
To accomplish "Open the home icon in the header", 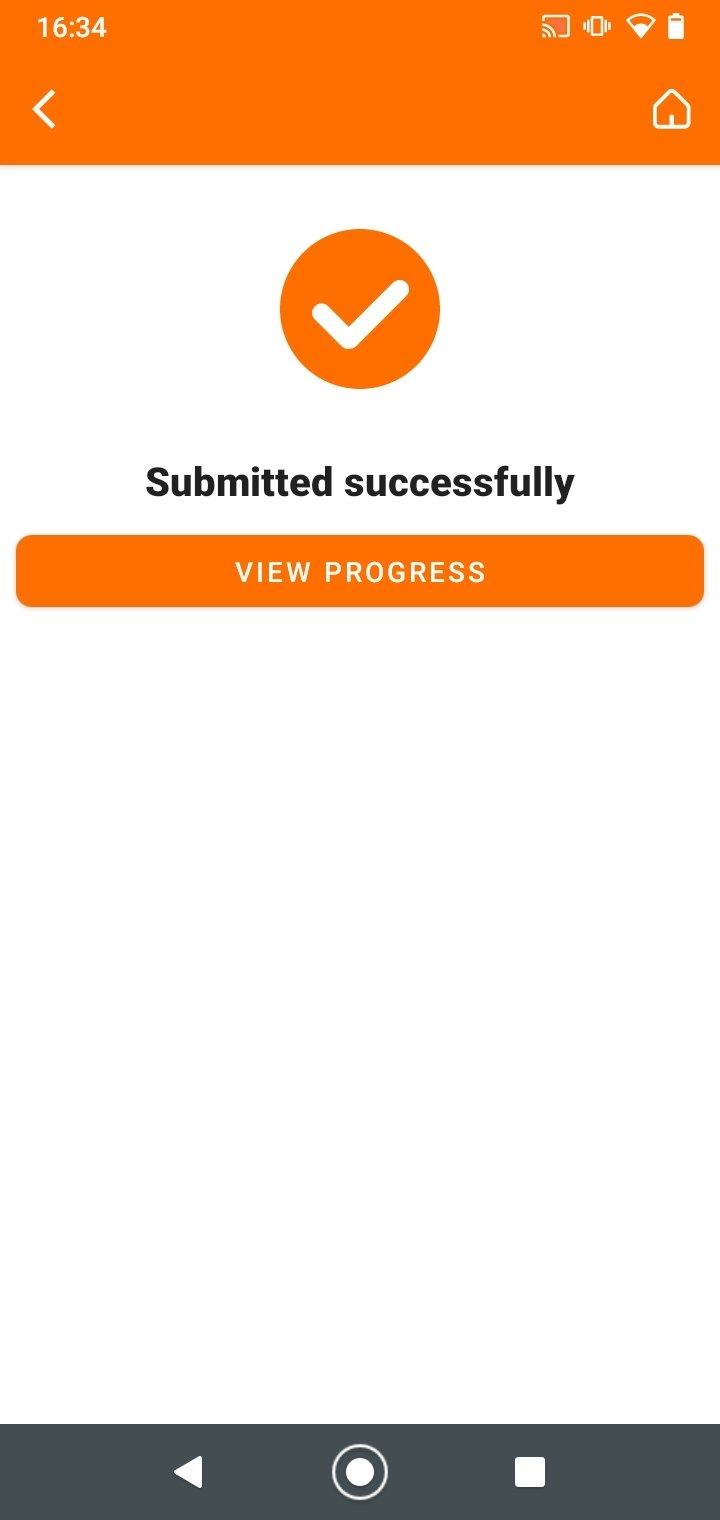I will (x=672, y=110).
